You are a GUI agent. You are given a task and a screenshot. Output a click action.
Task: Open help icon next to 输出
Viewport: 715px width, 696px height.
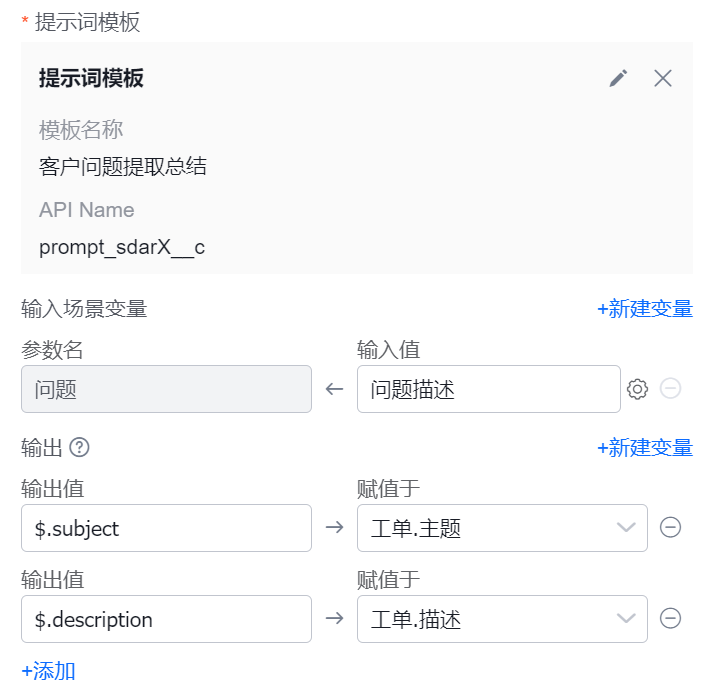point(80,448)
